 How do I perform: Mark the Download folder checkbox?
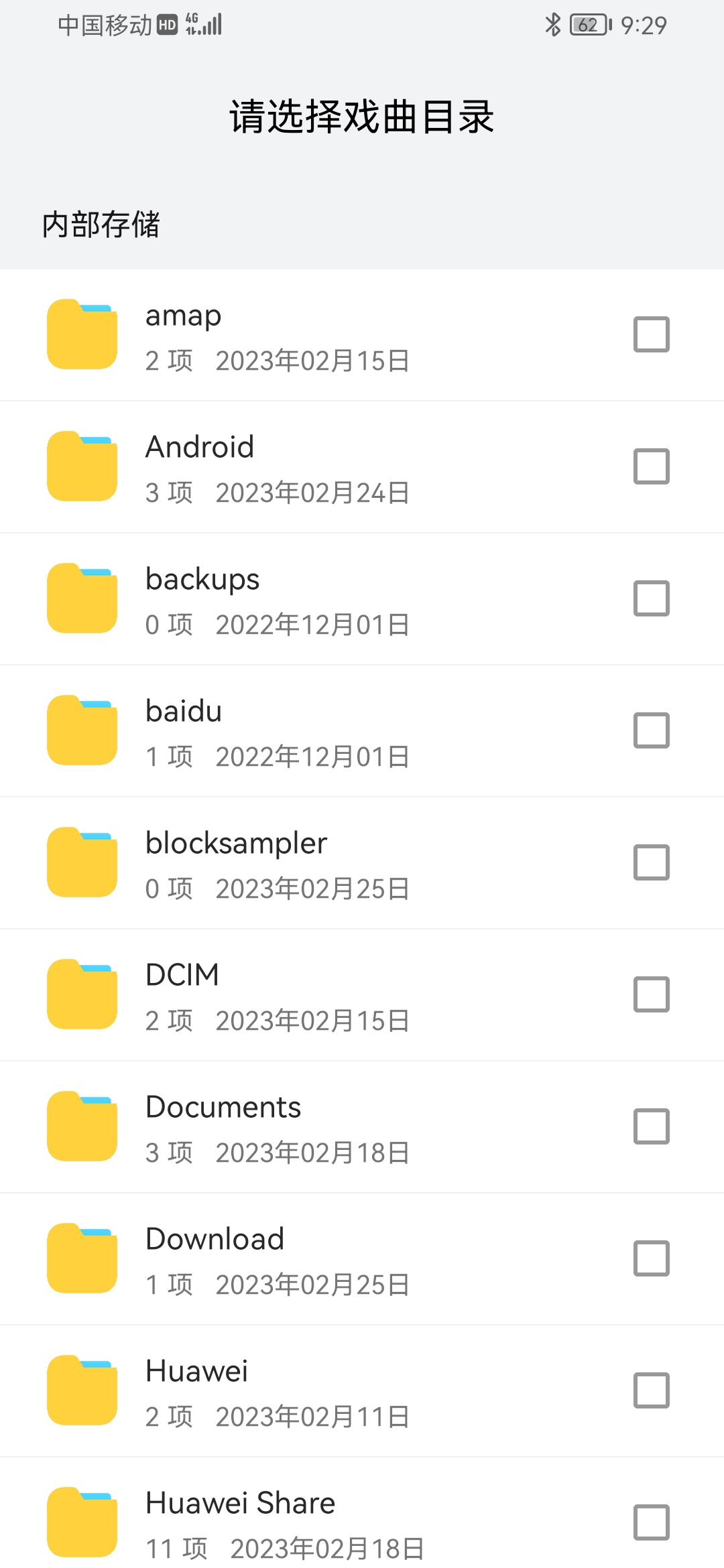click(x=652, y=1258)
